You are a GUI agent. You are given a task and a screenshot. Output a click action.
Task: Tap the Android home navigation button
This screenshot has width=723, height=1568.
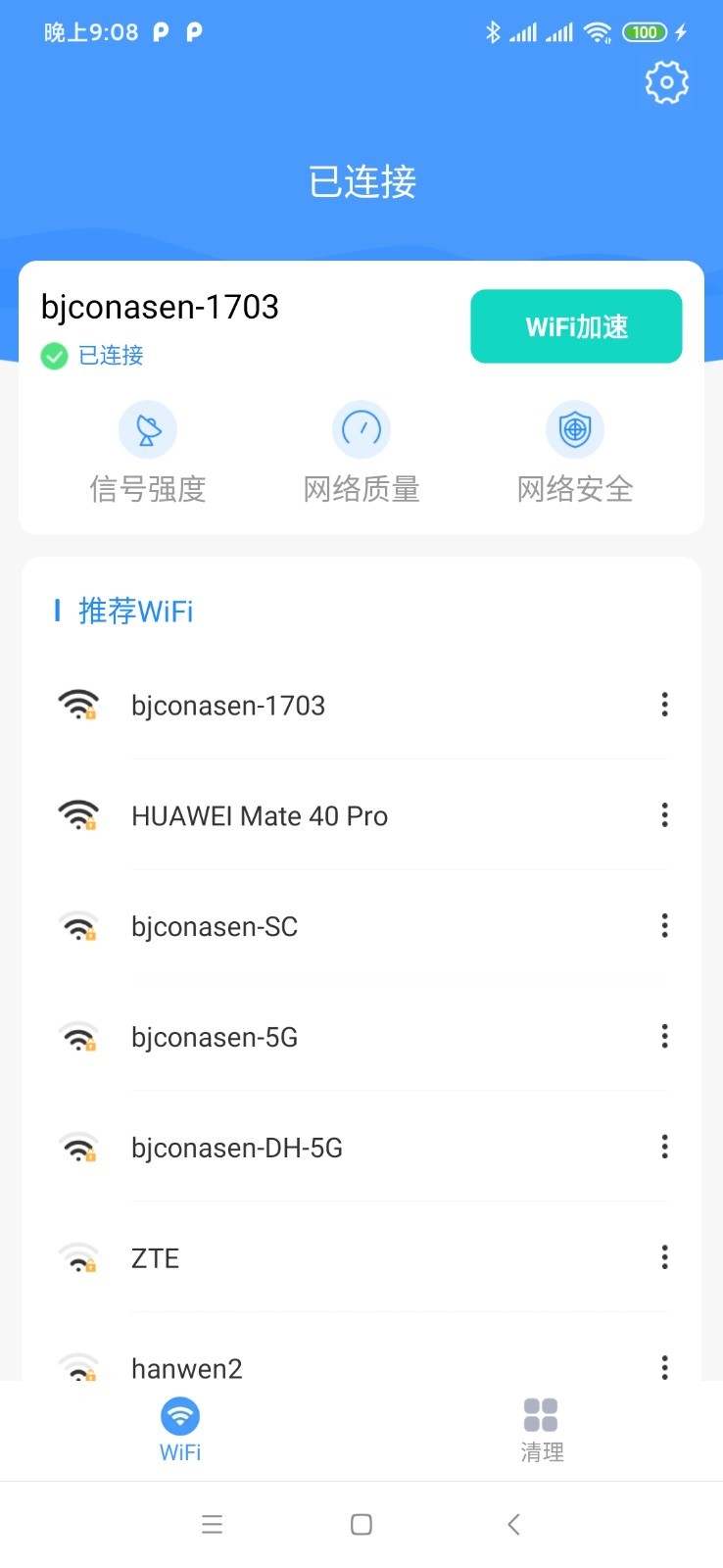(361, 1524)
